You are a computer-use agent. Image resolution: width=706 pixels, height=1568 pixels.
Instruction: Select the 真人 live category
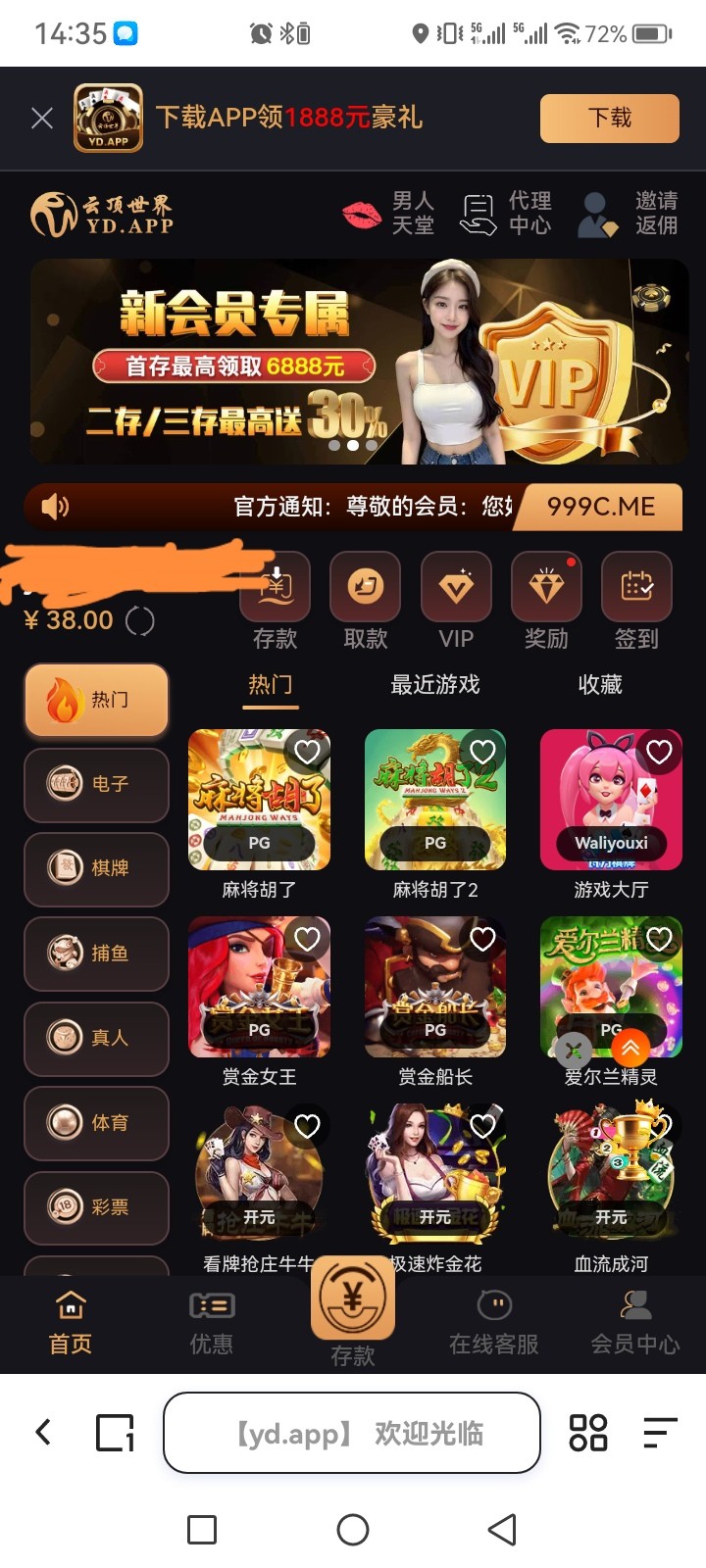point(96,1037)
